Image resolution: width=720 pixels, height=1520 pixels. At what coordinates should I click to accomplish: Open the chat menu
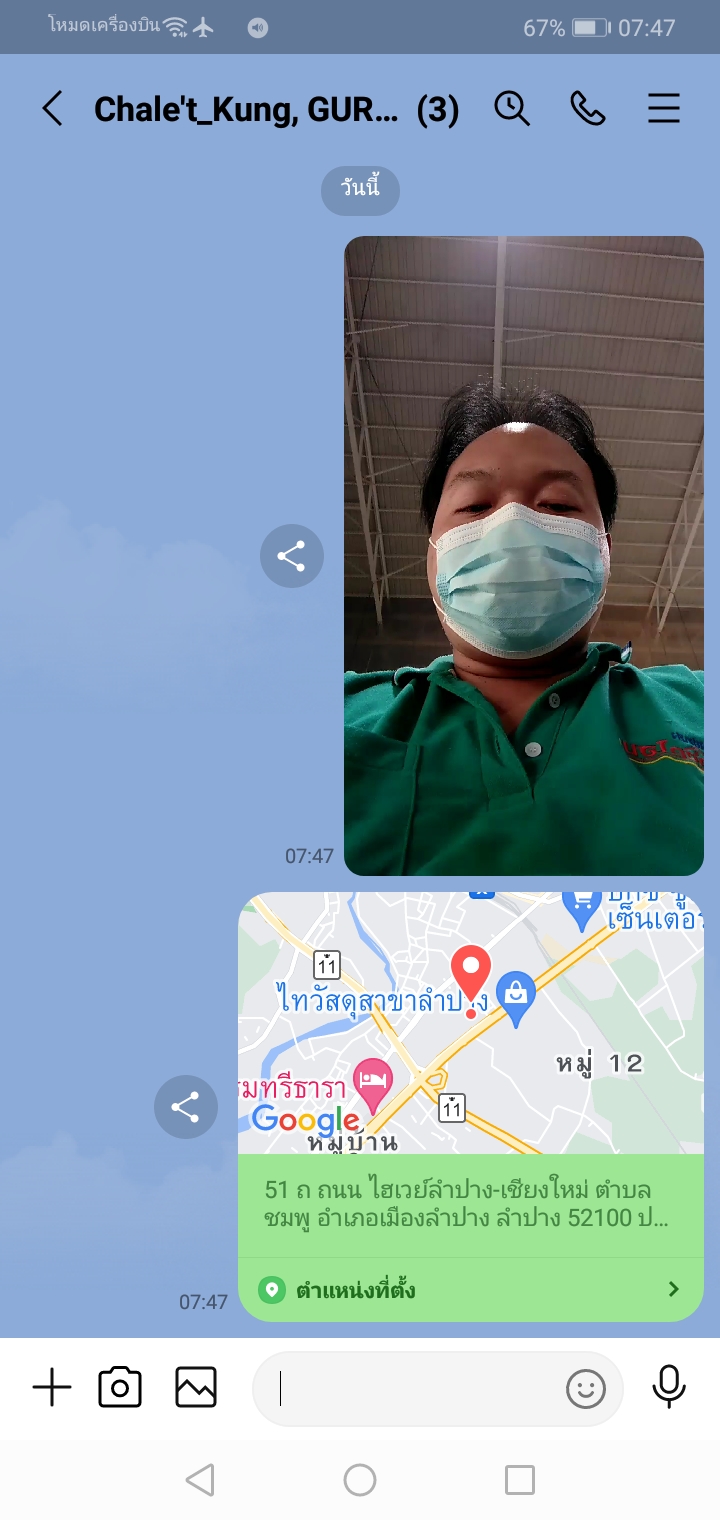[x=664, y=108]
